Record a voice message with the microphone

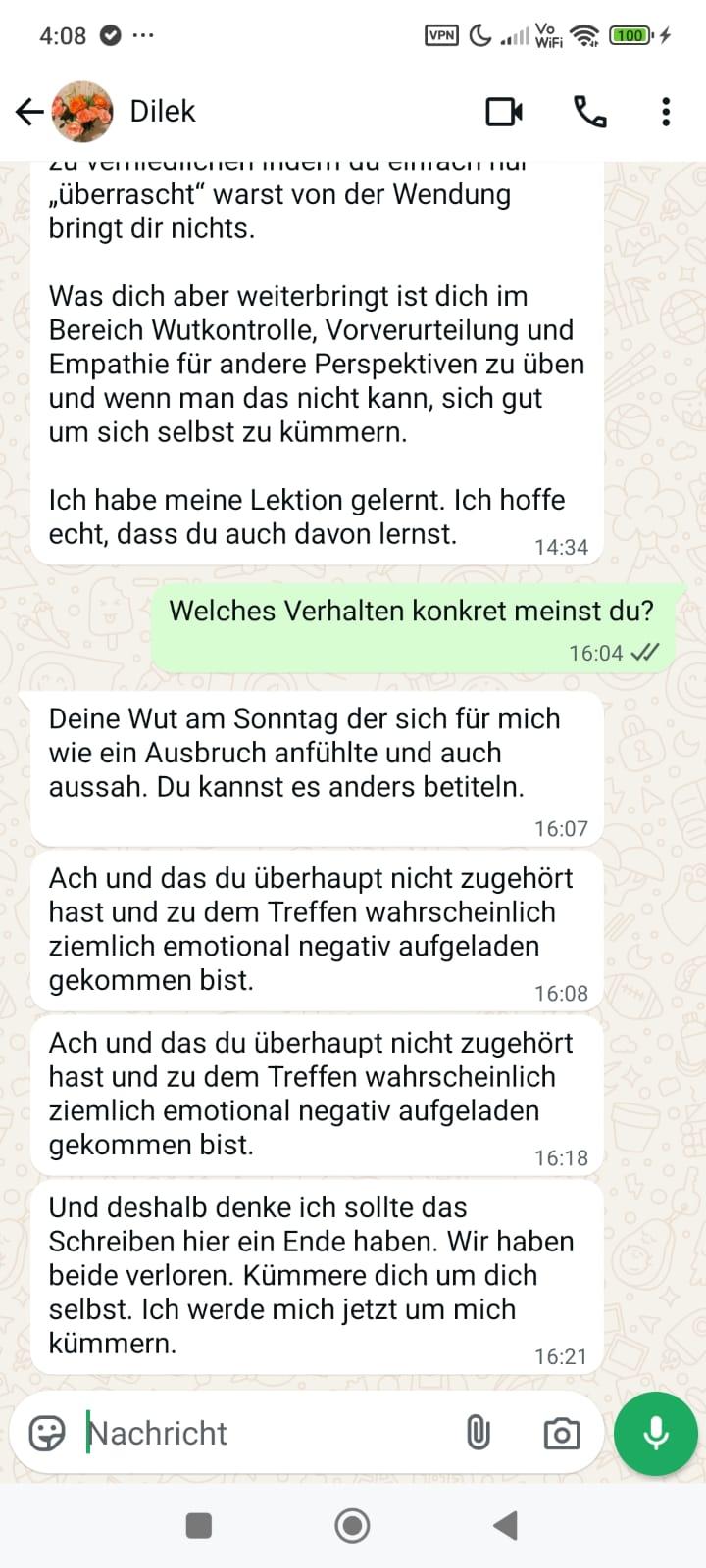(655, 1433)
